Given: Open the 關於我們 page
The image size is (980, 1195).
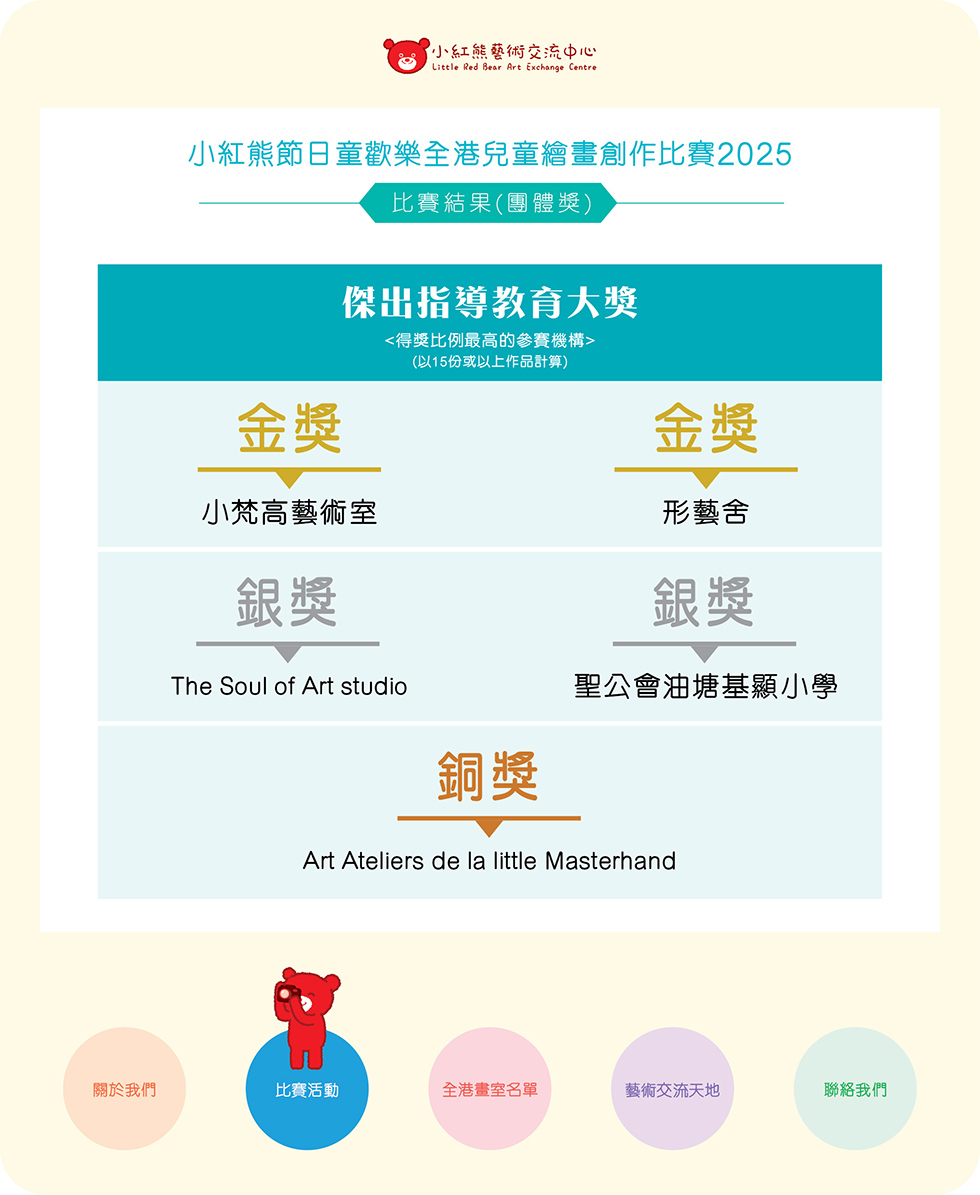Looking at the screenshot, I should pos(124,1089).
